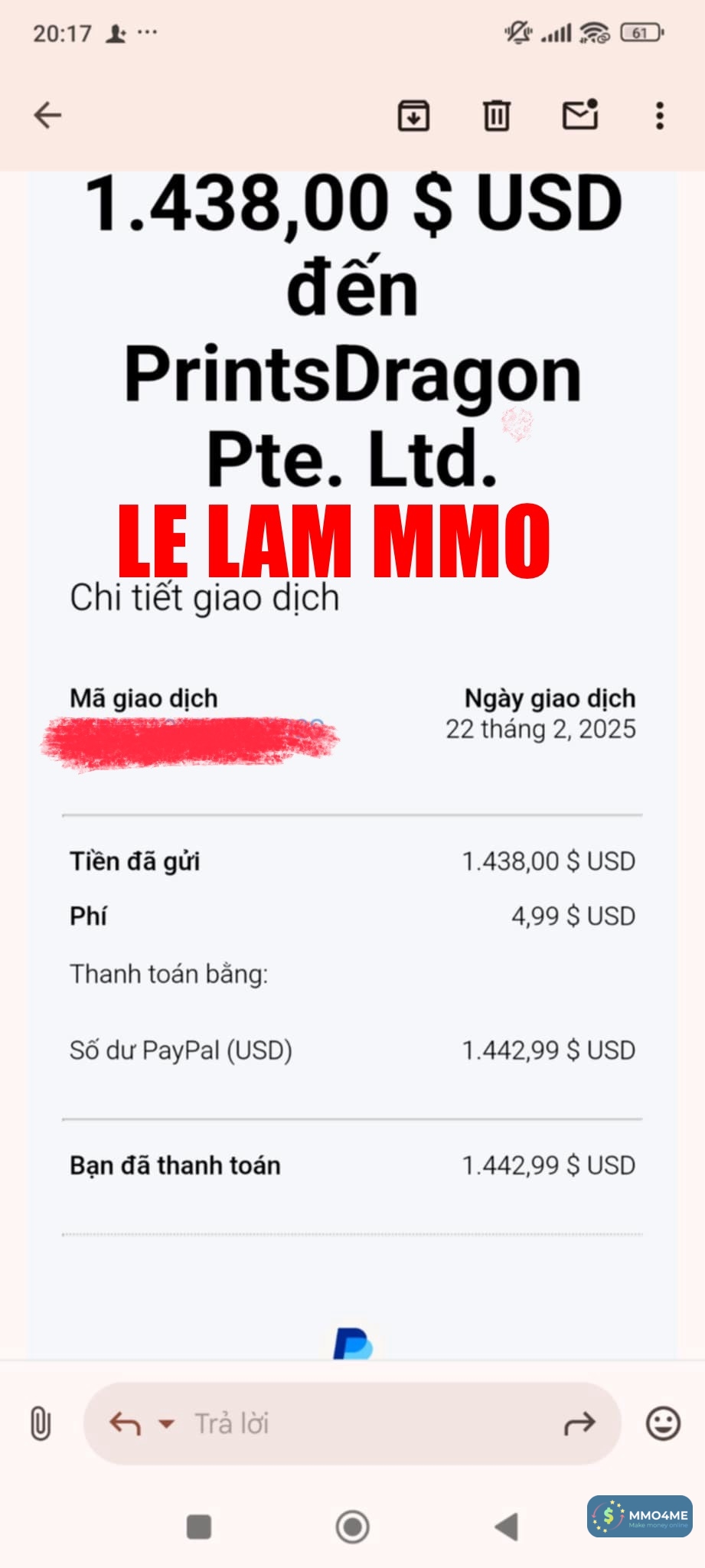Delete this email
705x1568 pixels.
coord(496,116)
